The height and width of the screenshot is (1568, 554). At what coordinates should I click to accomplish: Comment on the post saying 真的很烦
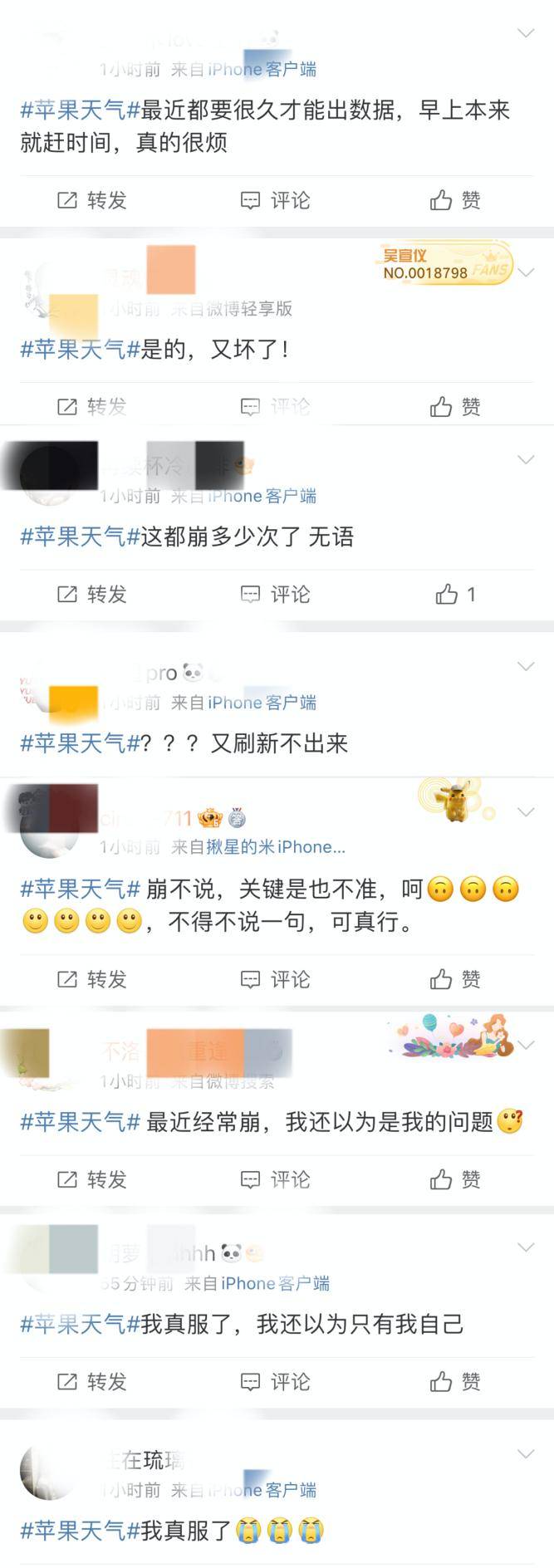(x=275, y=200)
